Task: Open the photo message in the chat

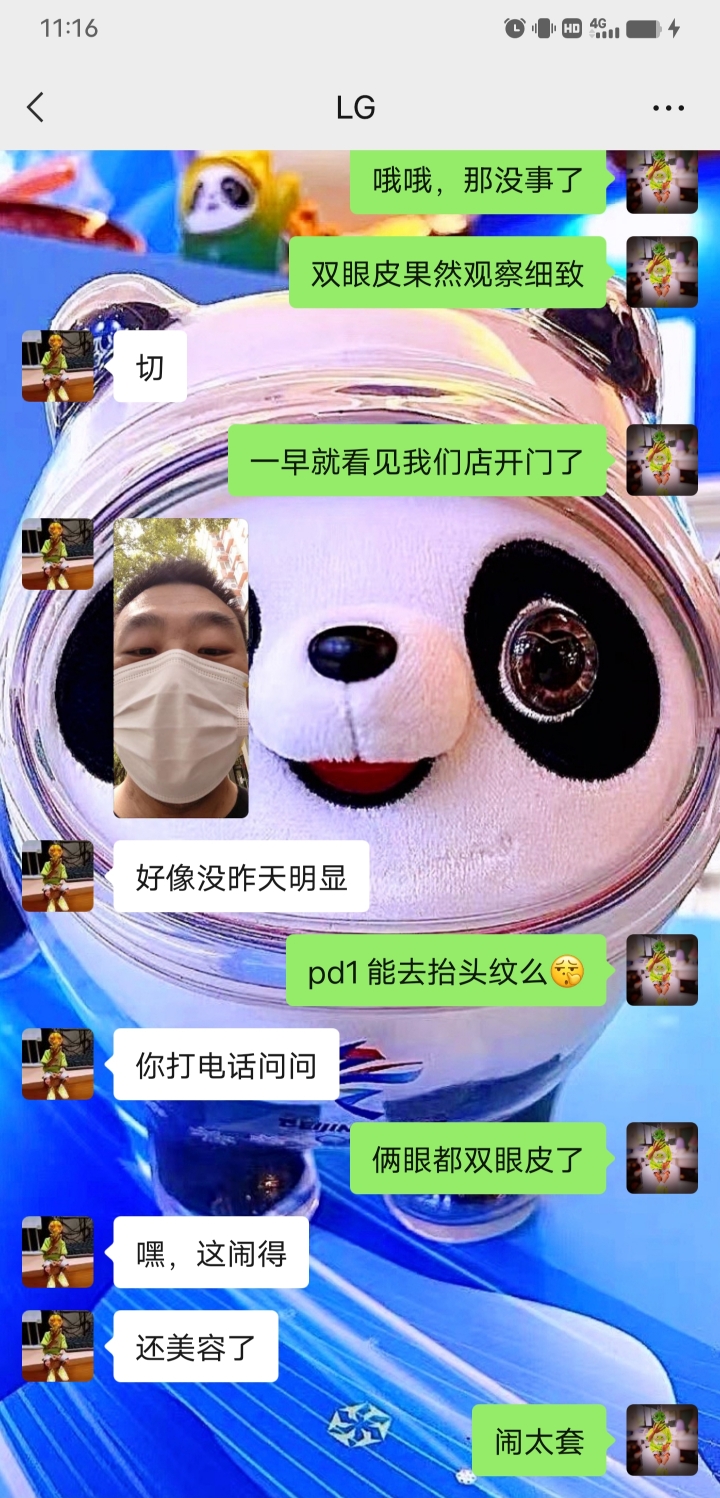Action: (x=181, y=668)
